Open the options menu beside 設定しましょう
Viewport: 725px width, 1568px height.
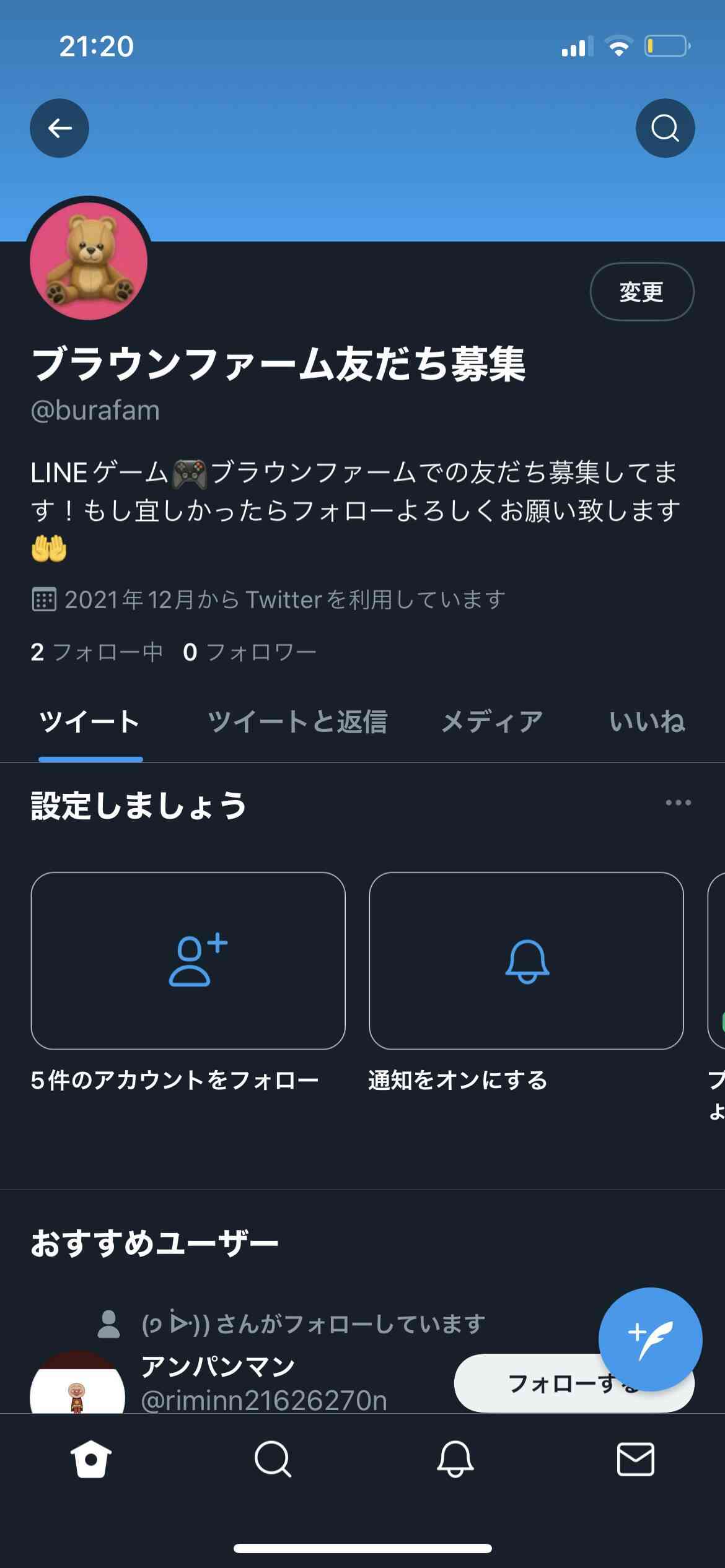678,803
